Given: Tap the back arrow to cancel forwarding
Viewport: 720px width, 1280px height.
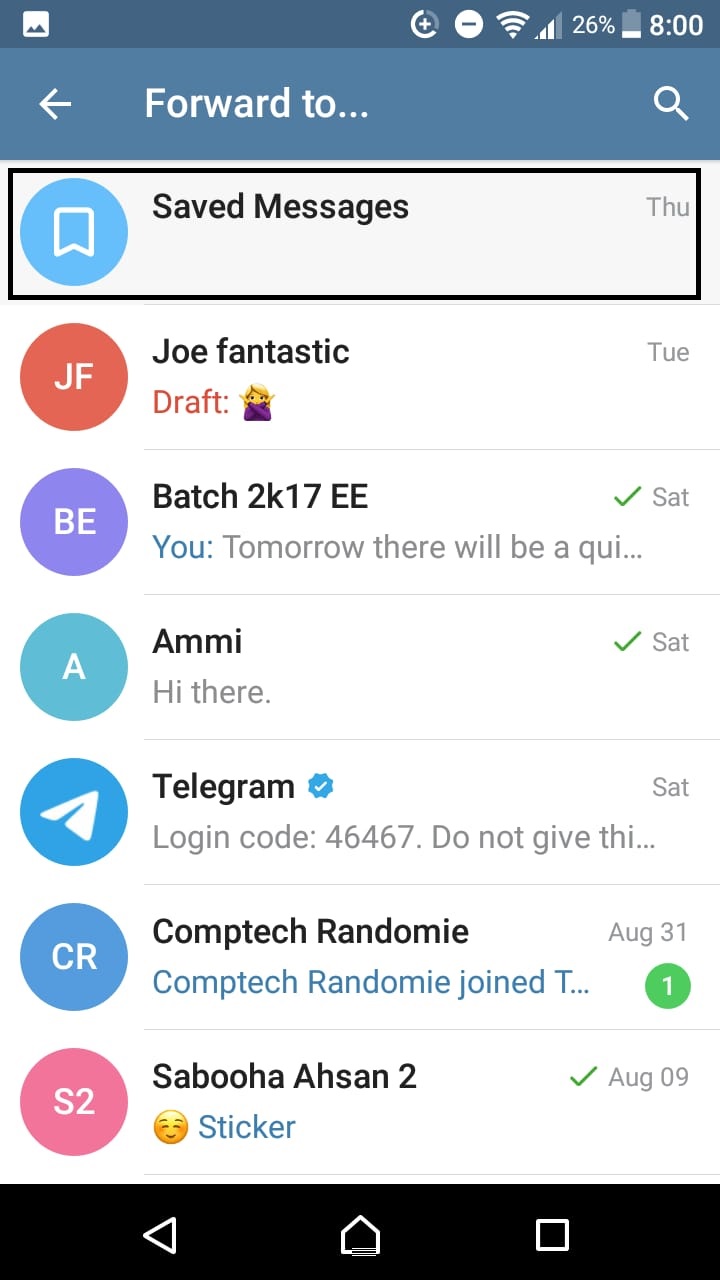Looking at the screenshot, I should coord(55,103).
